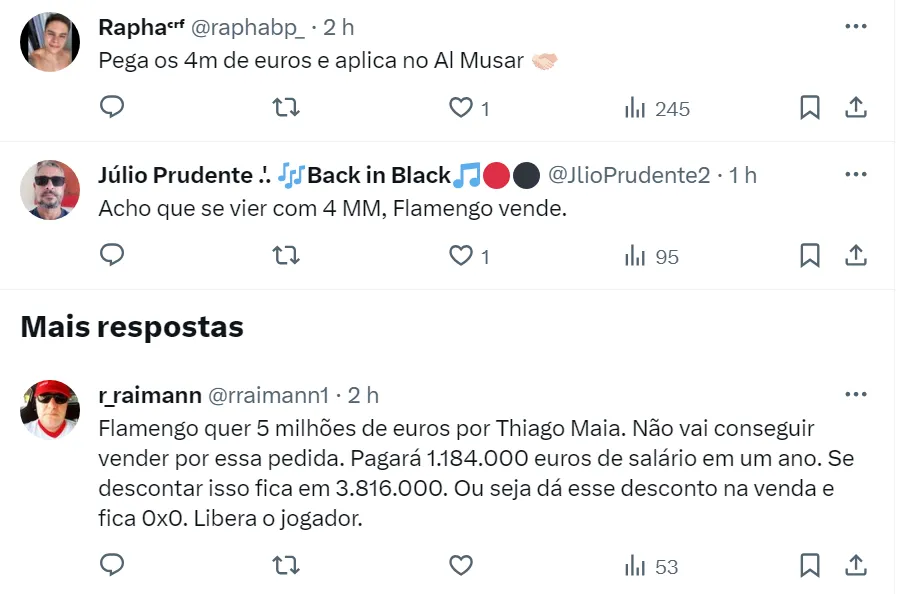
Task: Repost Júlio Prudente's tweet
Action: (x=286, y=256)
